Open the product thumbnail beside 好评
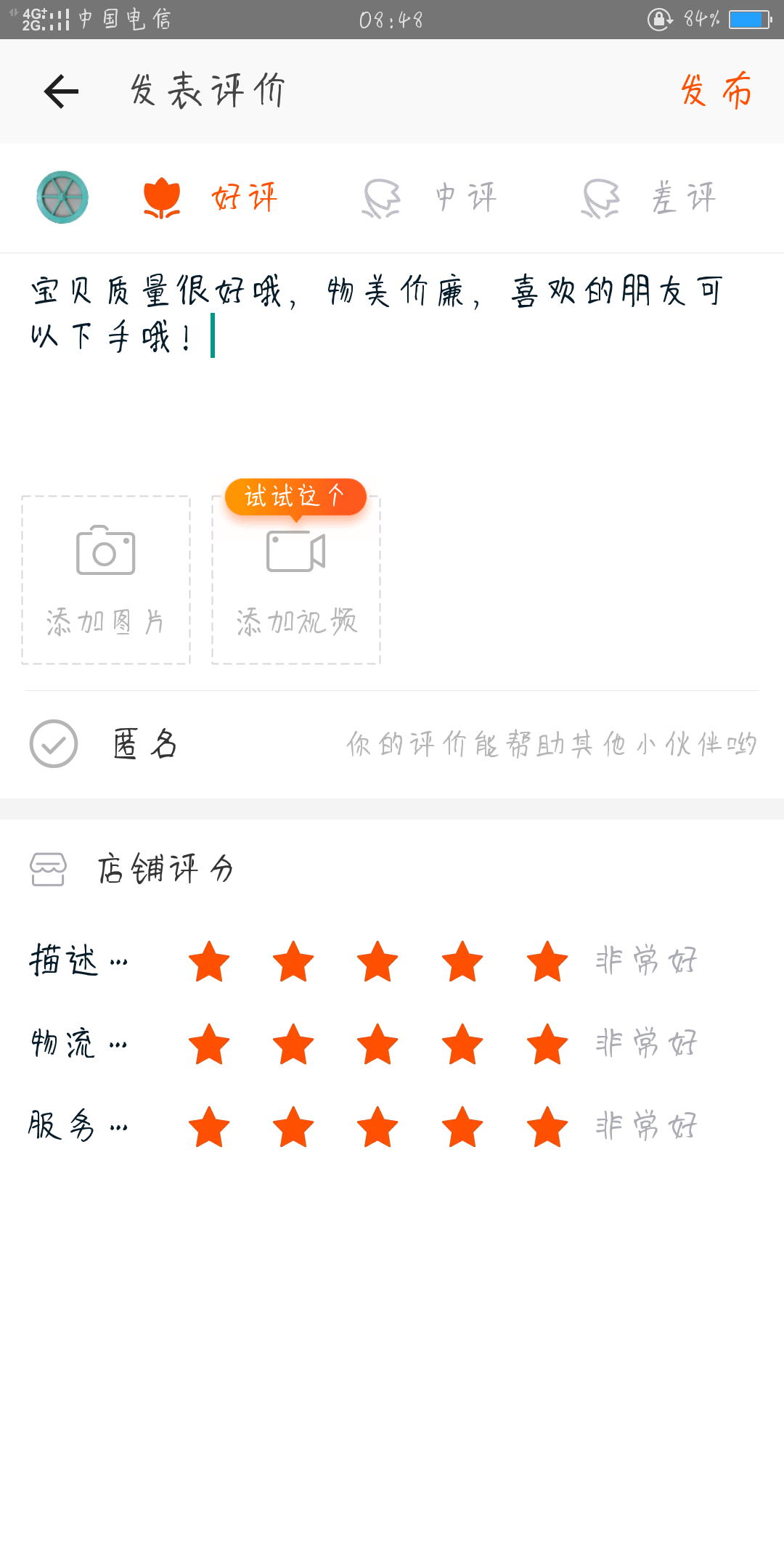Screen dimensions: 784x1568 (x=62, y=197)
